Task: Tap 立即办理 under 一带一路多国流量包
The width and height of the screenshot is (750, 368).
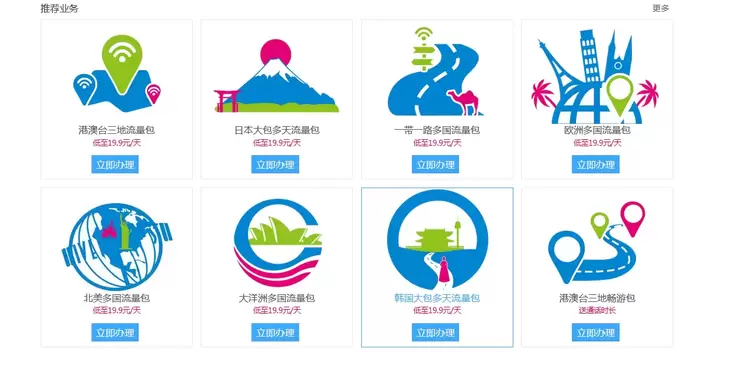Action: pyautogui.click(x=435, y=165)
